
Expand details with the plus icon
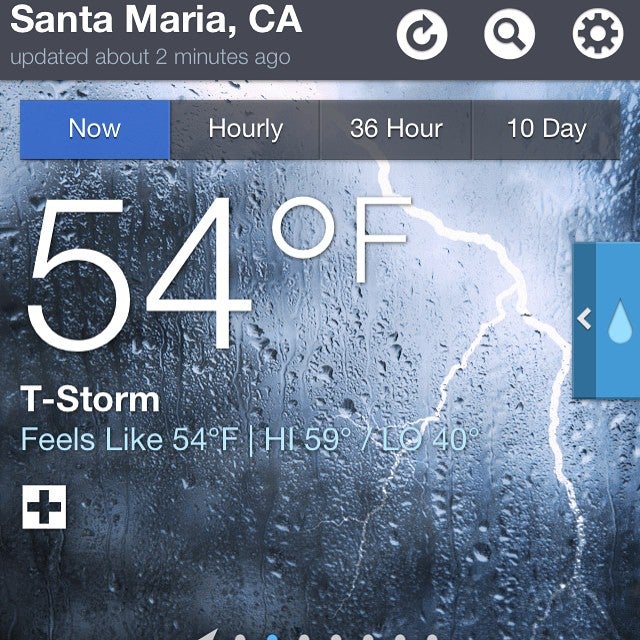coord(44,509)
